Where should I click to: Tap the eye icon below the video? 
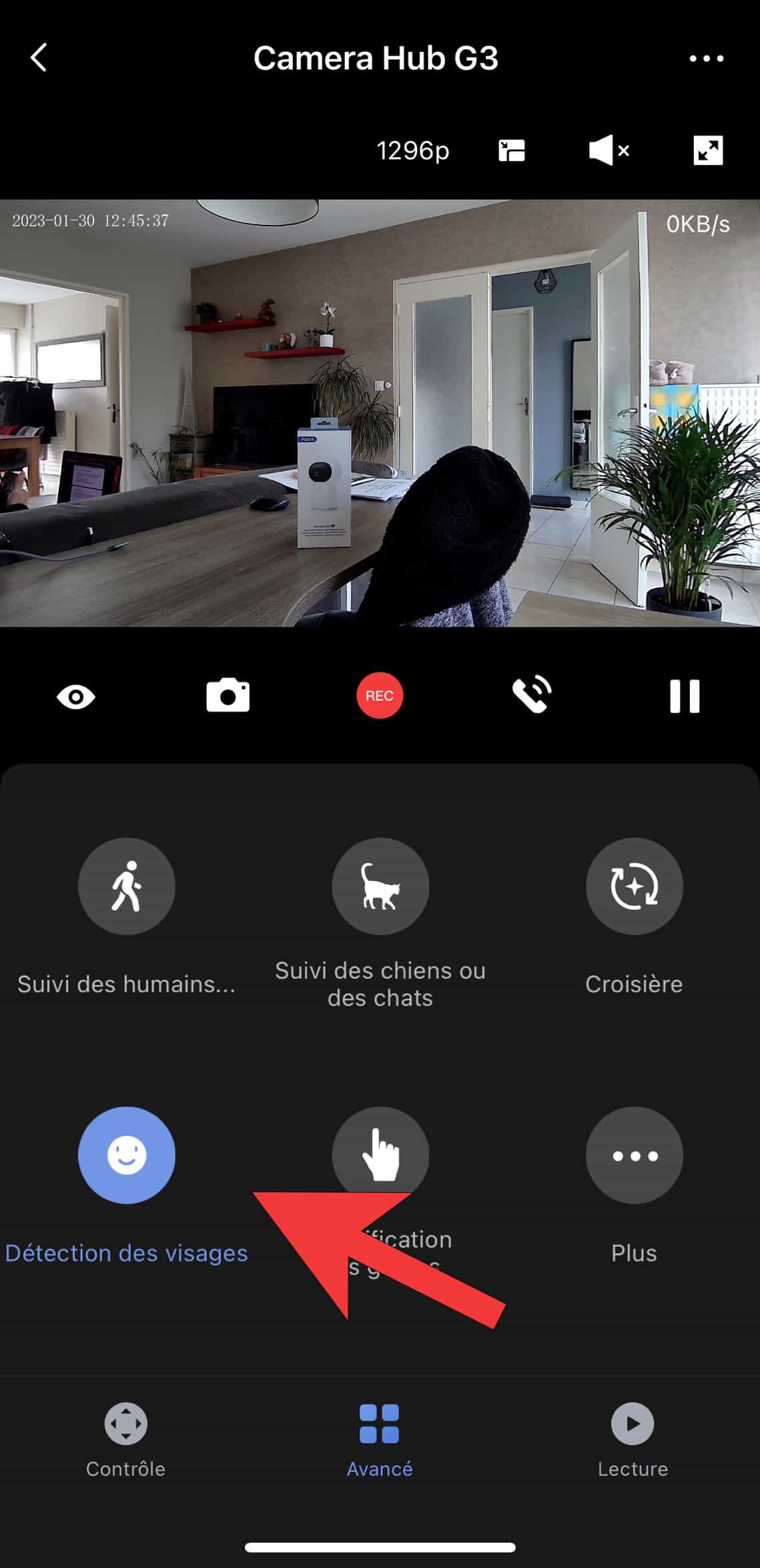click(76, 697)
